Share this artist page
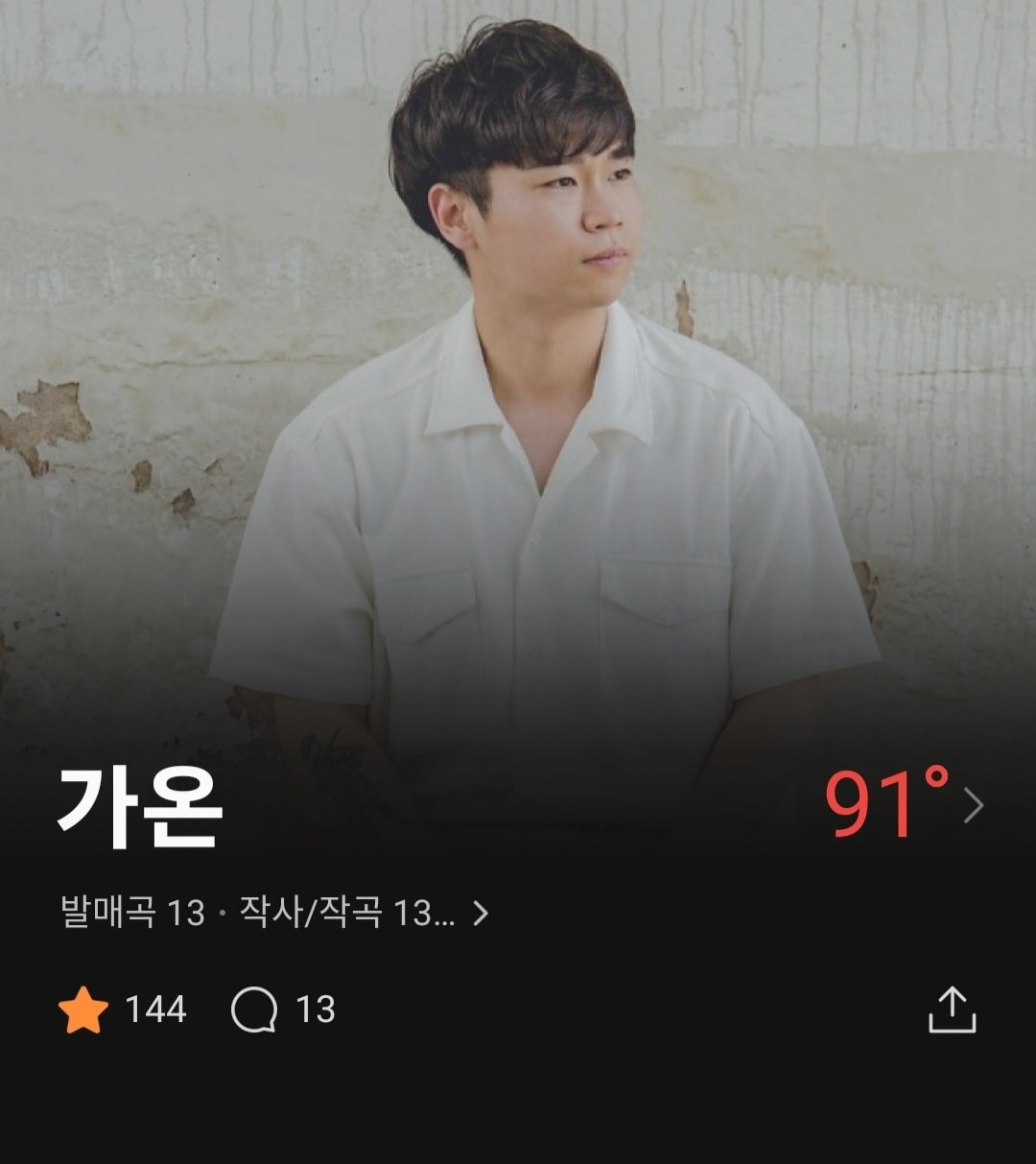Viewport: 1036px width, 1164px height. point(952,1010)
